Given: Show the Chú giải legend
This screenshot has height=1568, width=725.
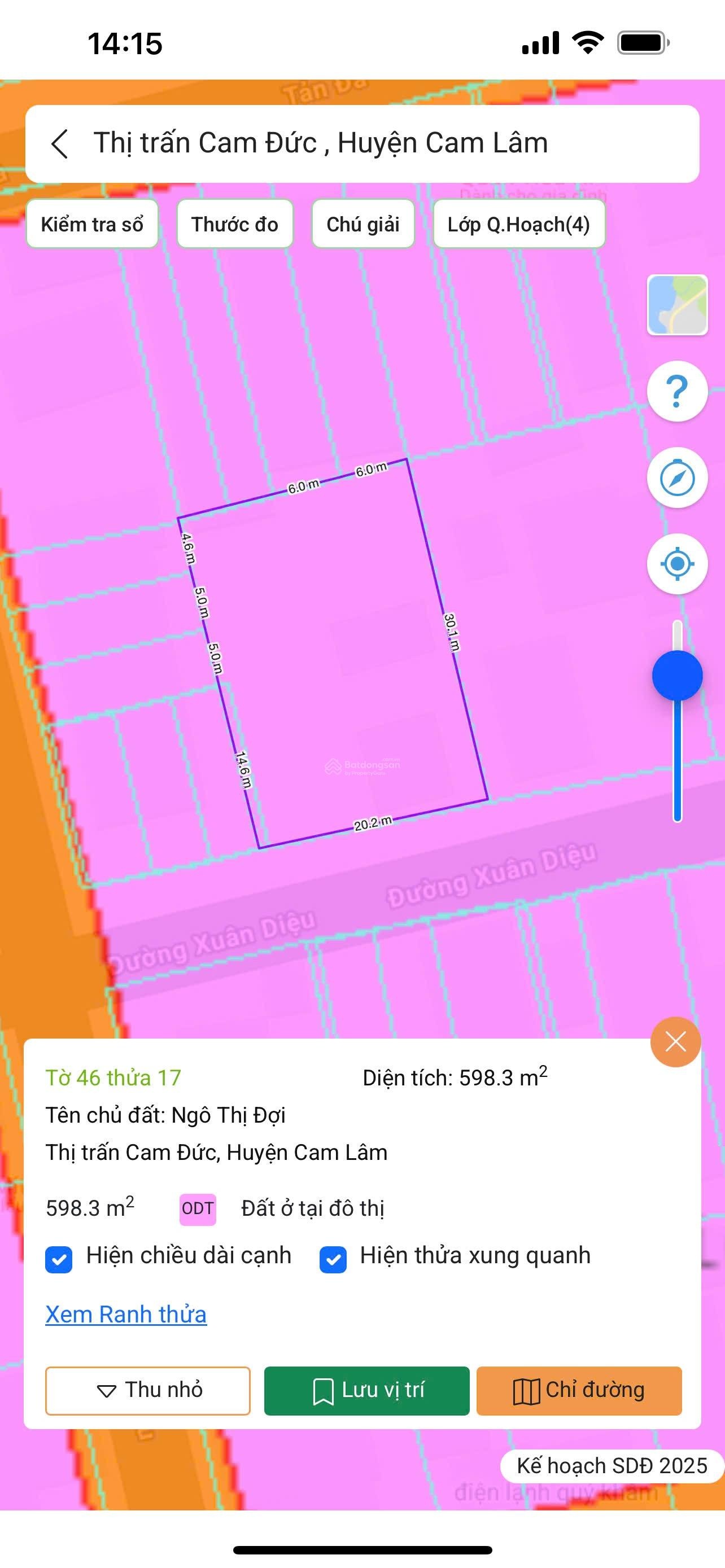Looking at the screenshot, I should click(x=363, y=225).
